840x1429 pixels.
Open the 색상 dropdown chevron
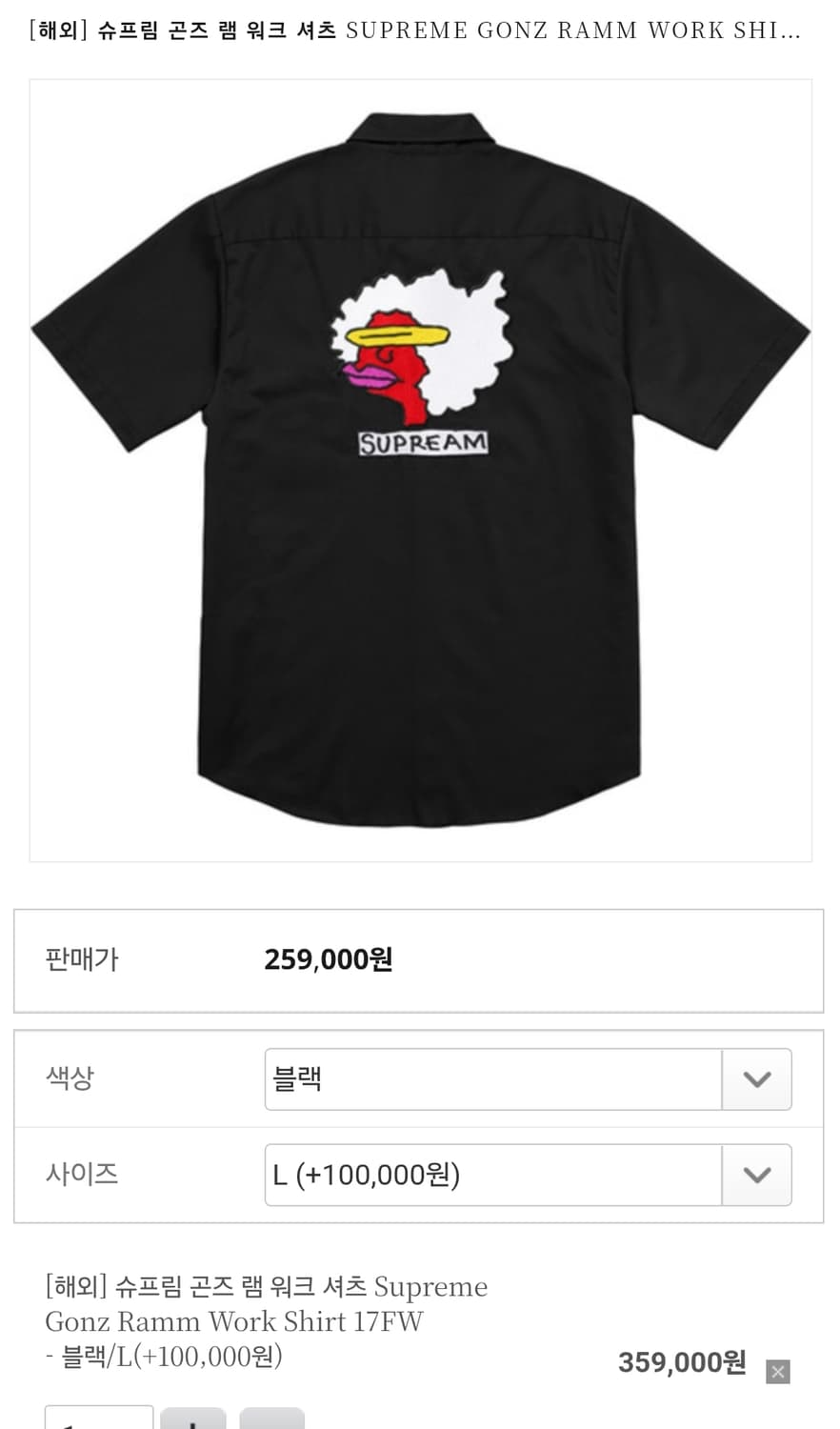pos(757,1078)
